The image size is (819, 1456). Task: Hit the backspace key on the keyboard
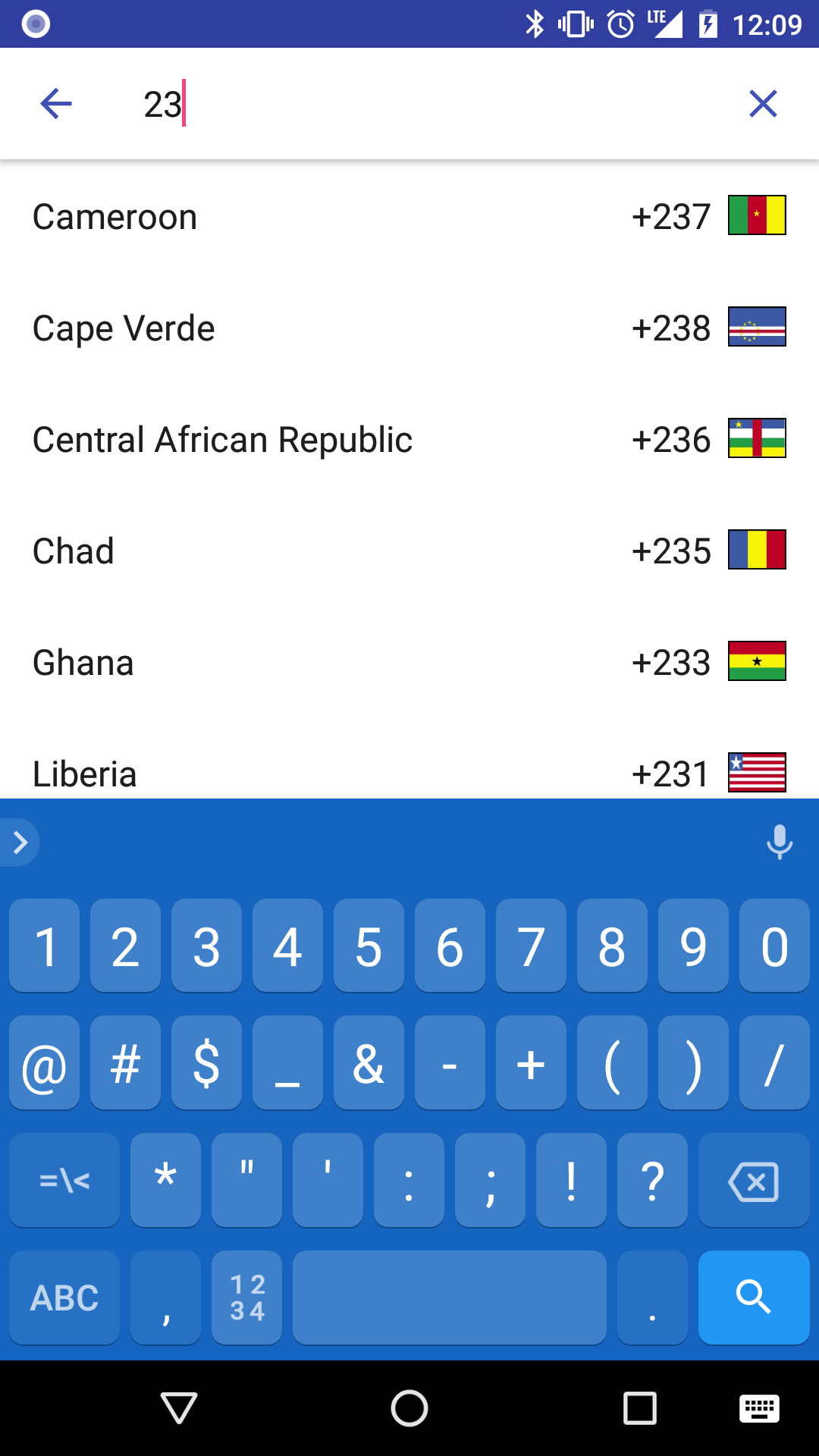753,1181
